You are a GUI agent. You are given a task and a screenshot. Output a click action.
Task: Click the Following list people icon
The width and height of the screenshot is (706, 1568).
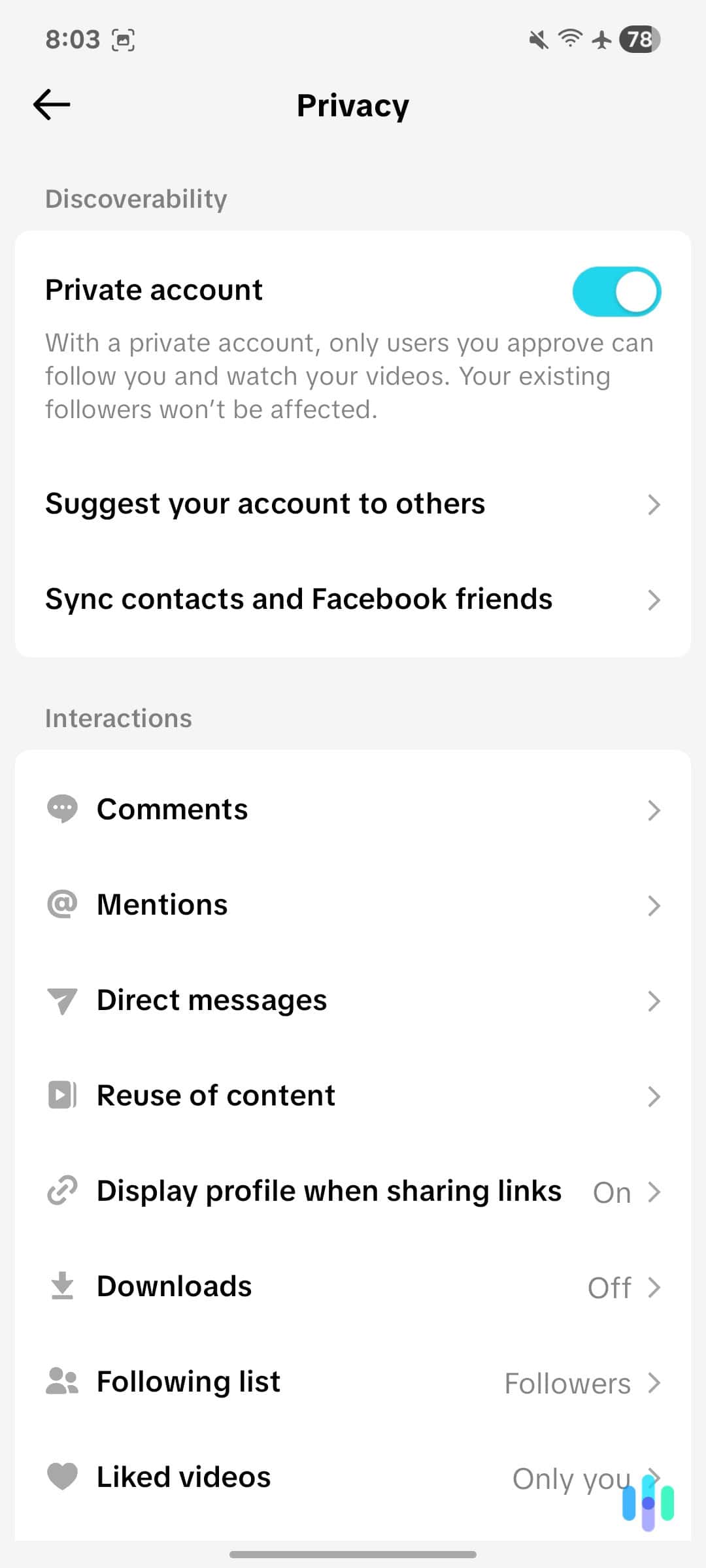62,1381
